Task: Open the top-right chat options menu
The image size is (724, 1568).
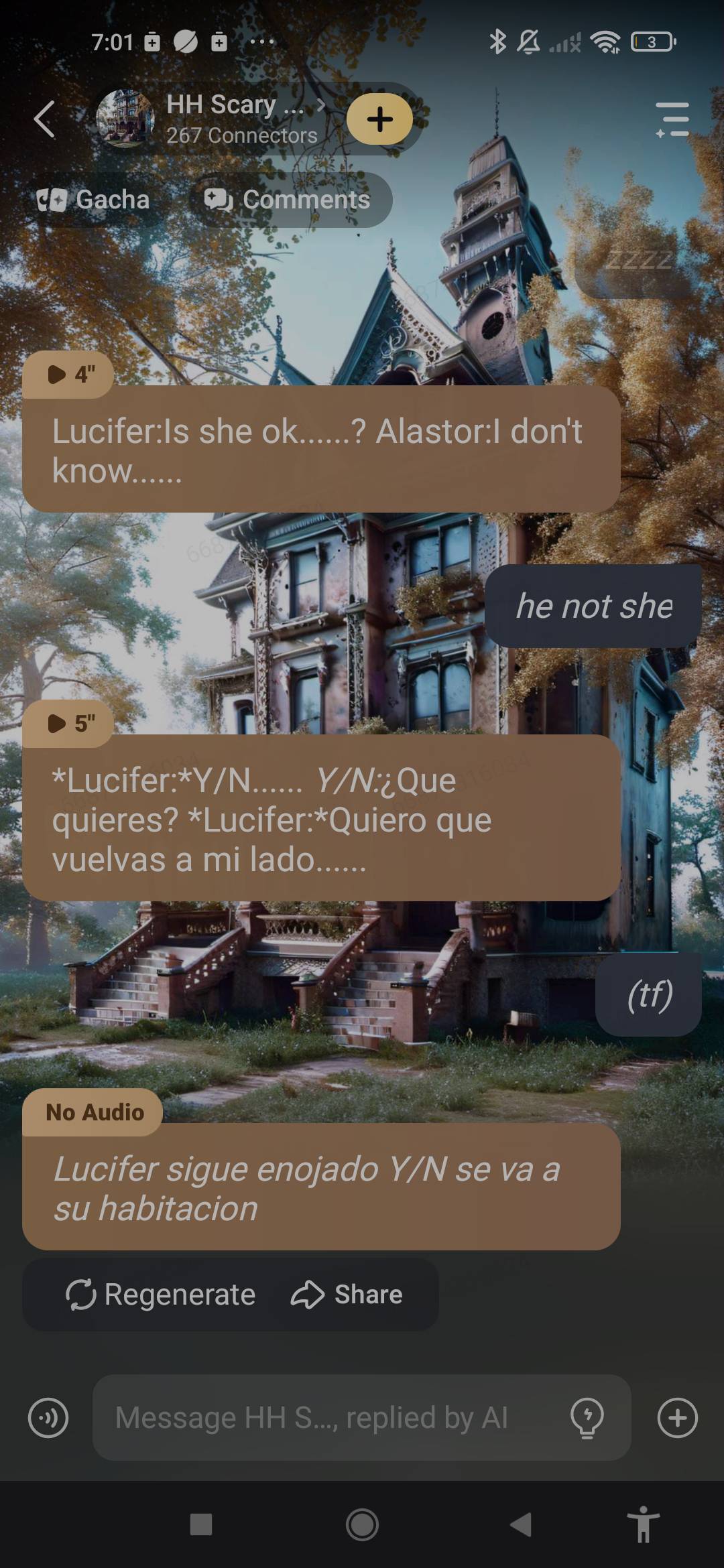Action: [x=672, y=119]
